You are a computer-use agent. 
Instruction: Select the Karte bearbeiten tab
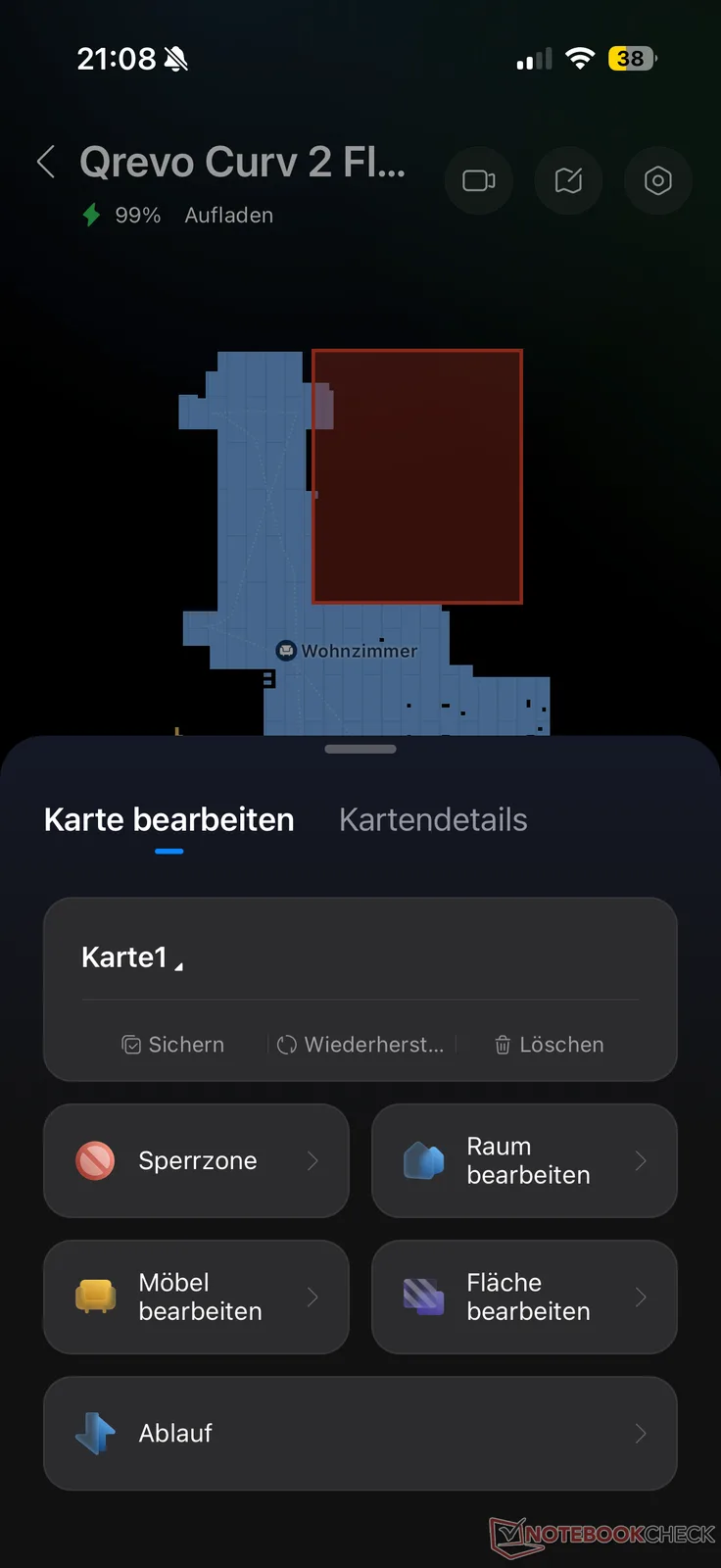point(168,819)
